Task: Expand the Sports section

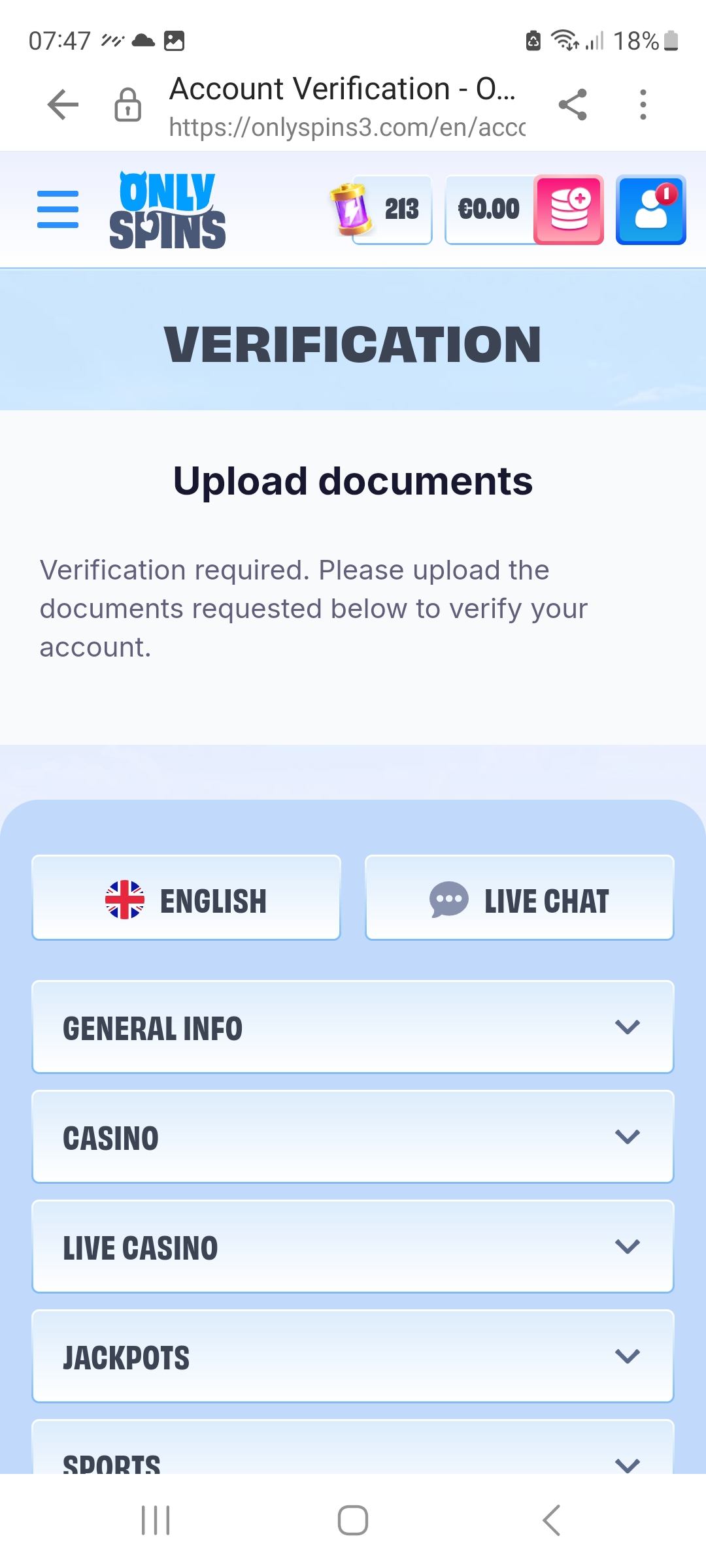Action: pos(353,1458)
